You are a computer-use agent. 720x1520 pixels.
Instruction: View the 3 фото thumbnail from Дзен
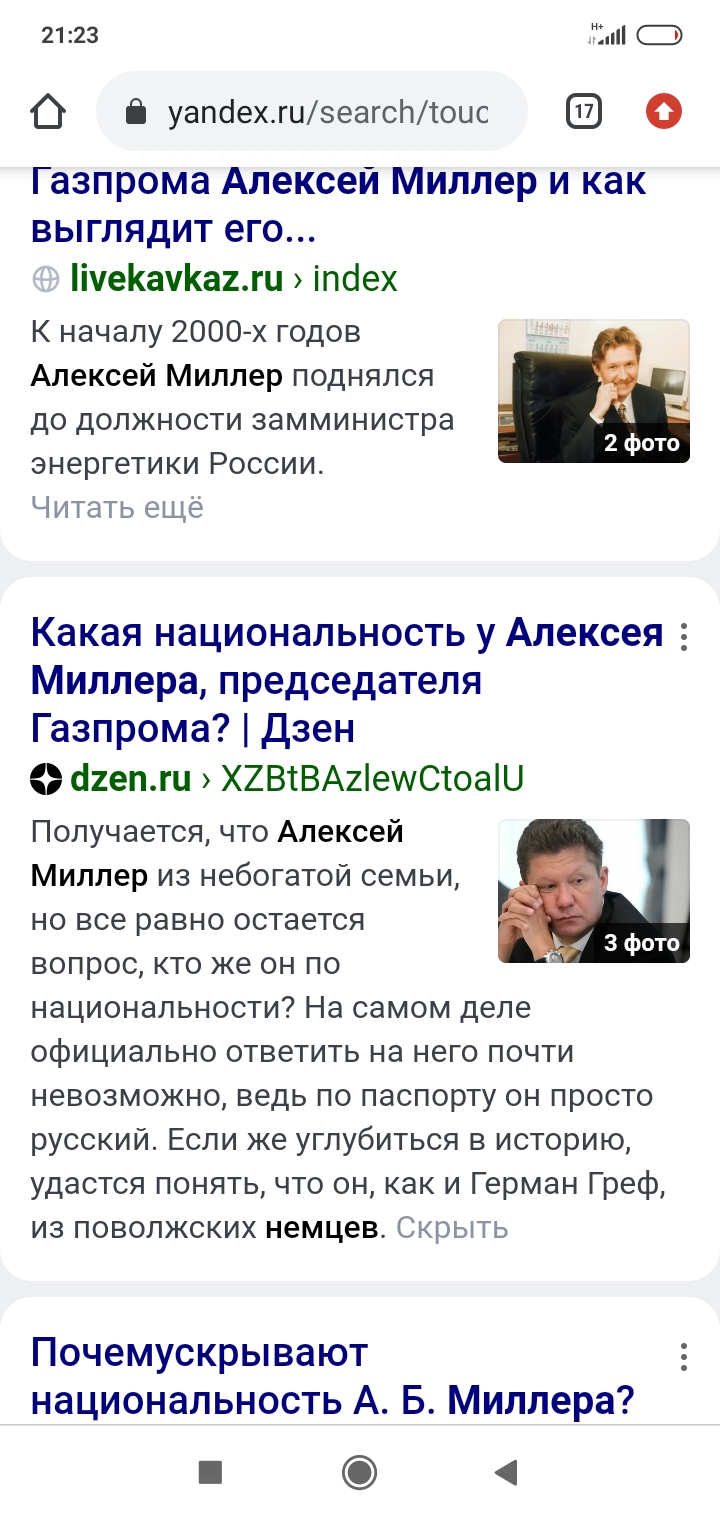[x=593, y=891]
